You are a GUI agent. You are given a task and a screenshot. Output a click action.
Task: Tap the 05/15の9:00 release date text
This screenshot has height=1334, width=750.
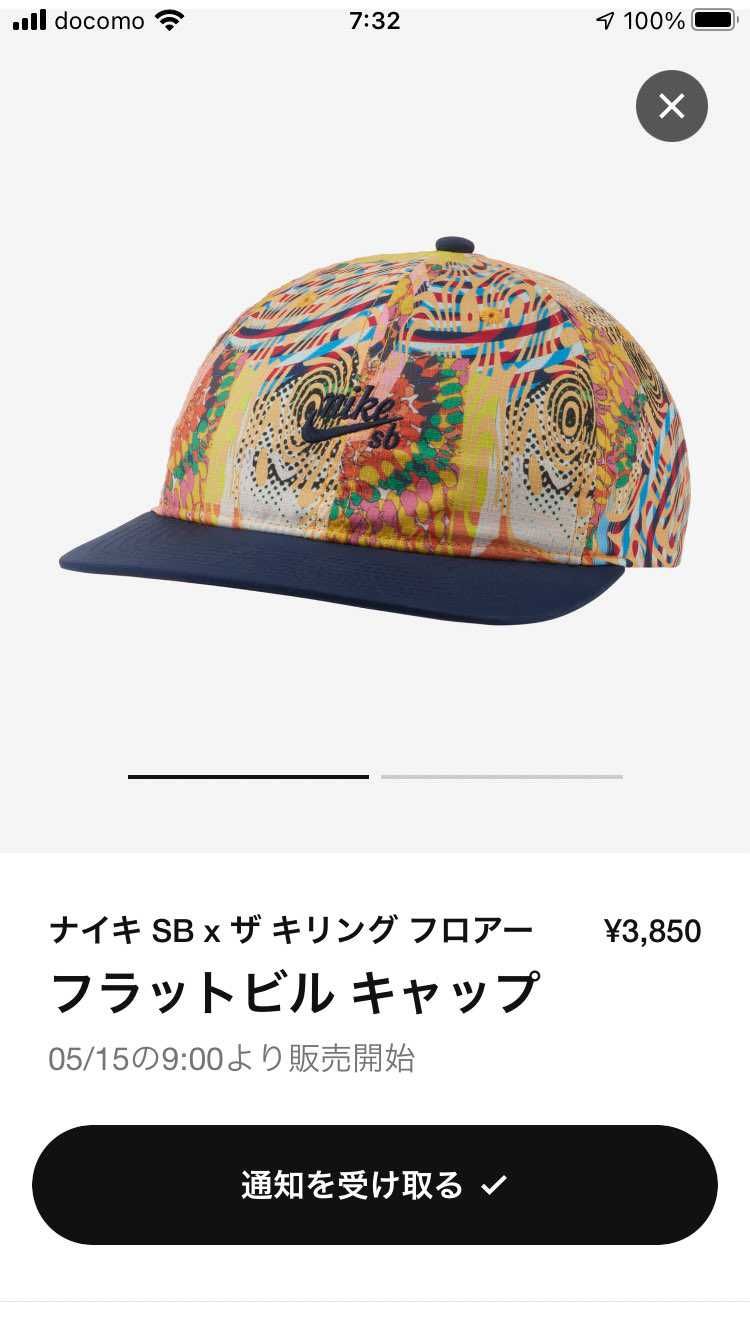coord(235,1059)
